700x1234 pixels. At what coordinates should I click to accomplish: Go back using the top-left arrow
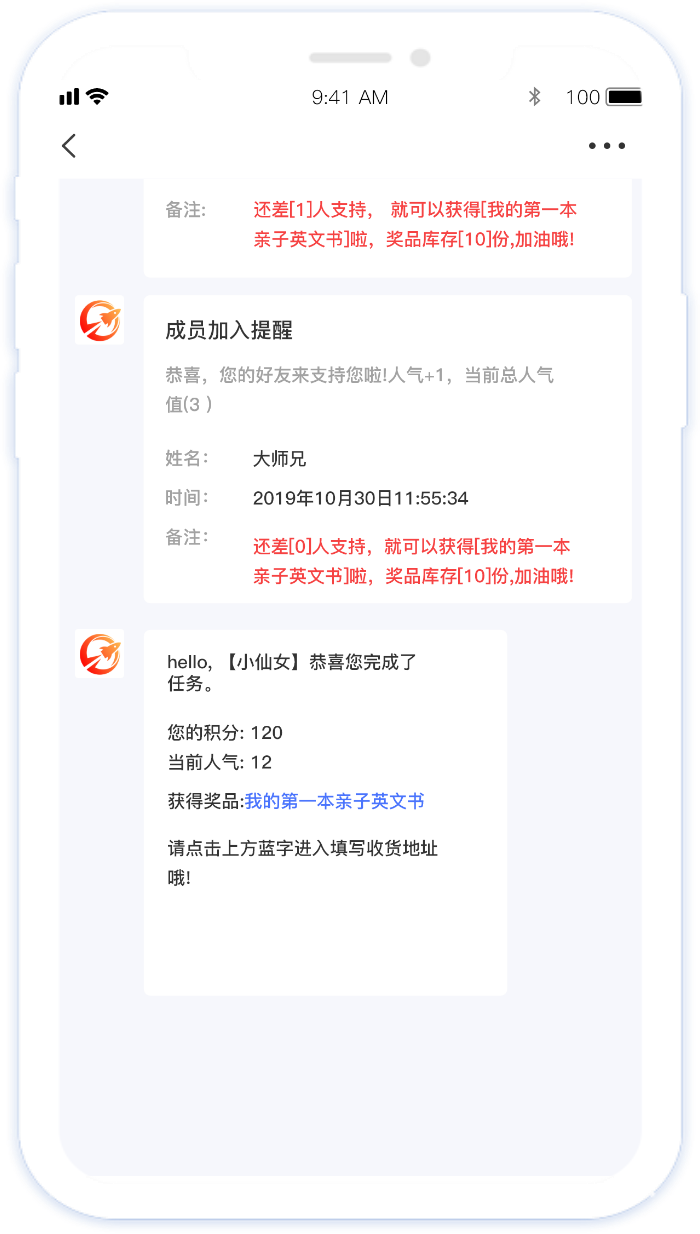click(69, 146)
